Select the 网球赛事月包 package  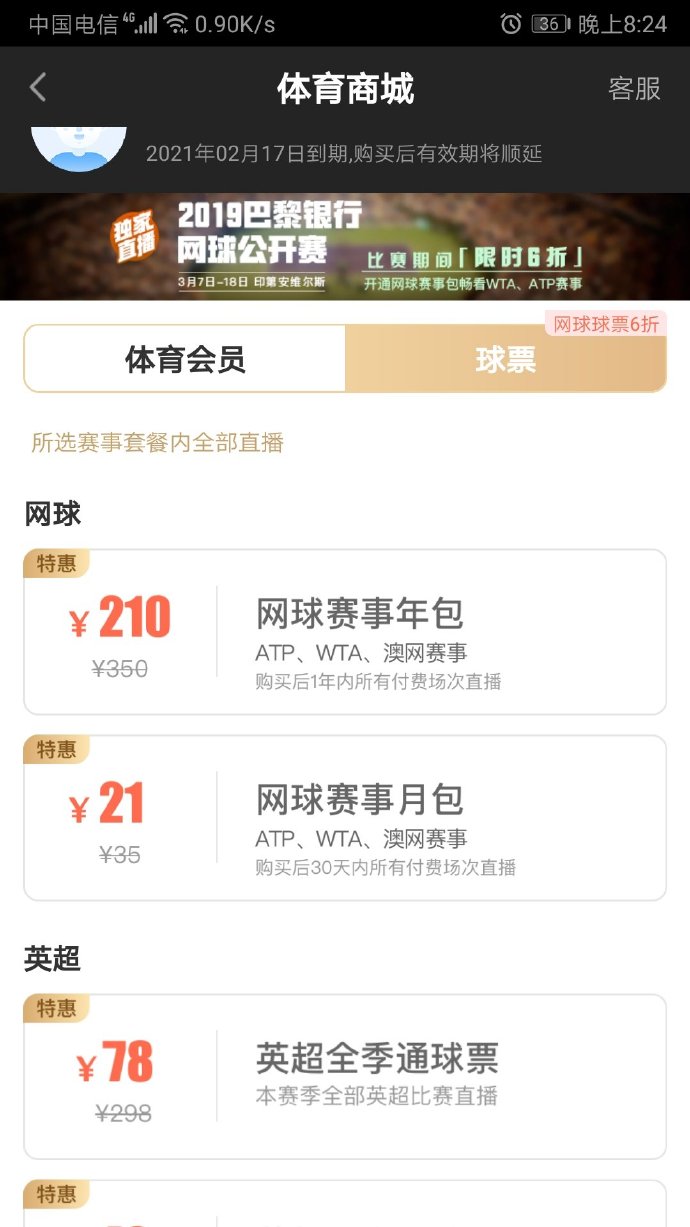[x=345, y=818]
